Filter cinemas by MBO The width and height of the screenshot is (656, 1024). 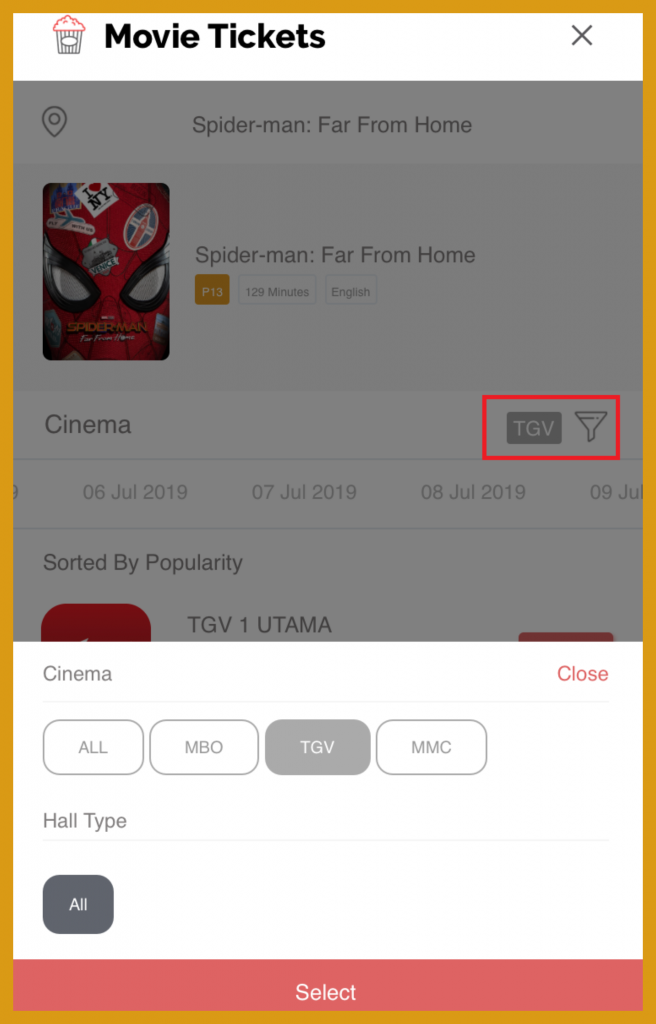coord(204,747)
